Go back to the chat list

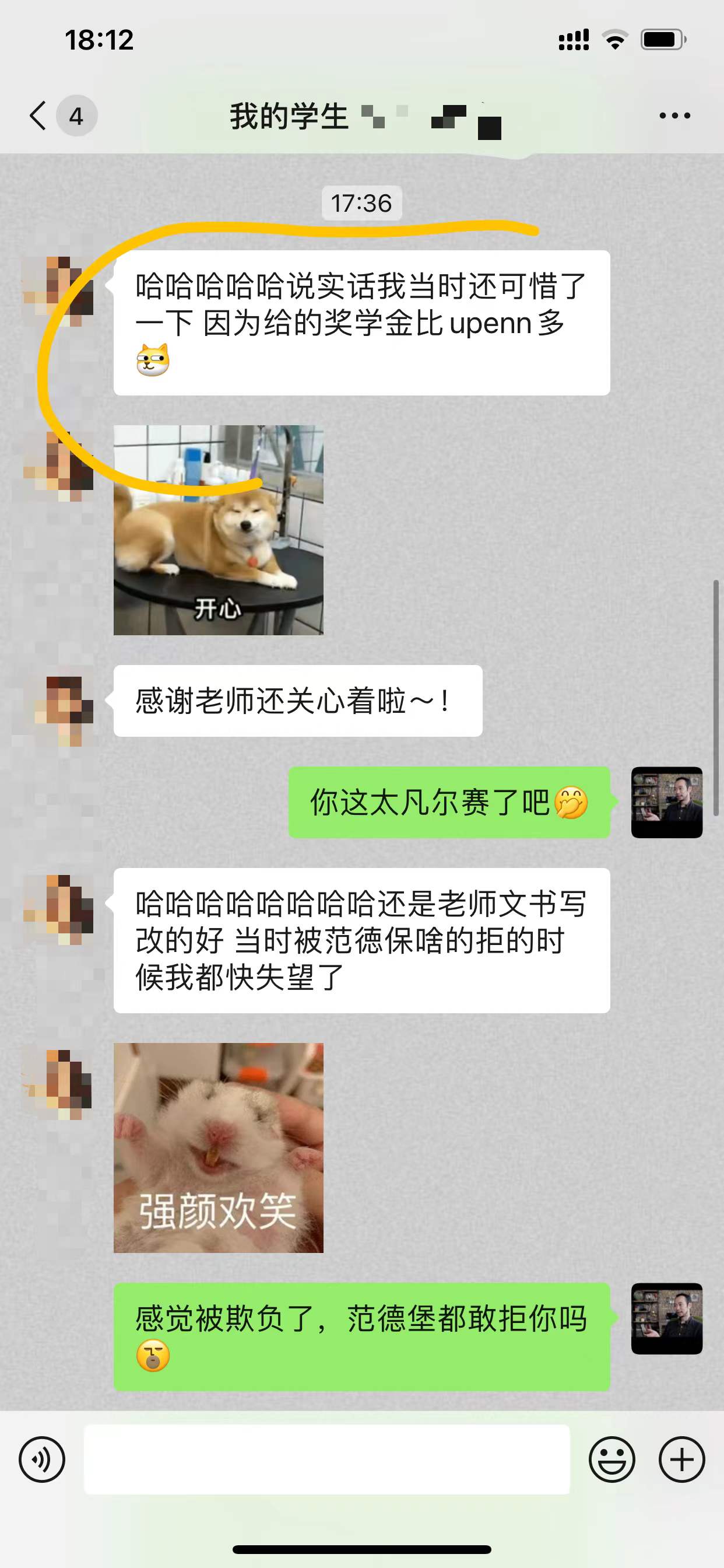pos(38,116)
